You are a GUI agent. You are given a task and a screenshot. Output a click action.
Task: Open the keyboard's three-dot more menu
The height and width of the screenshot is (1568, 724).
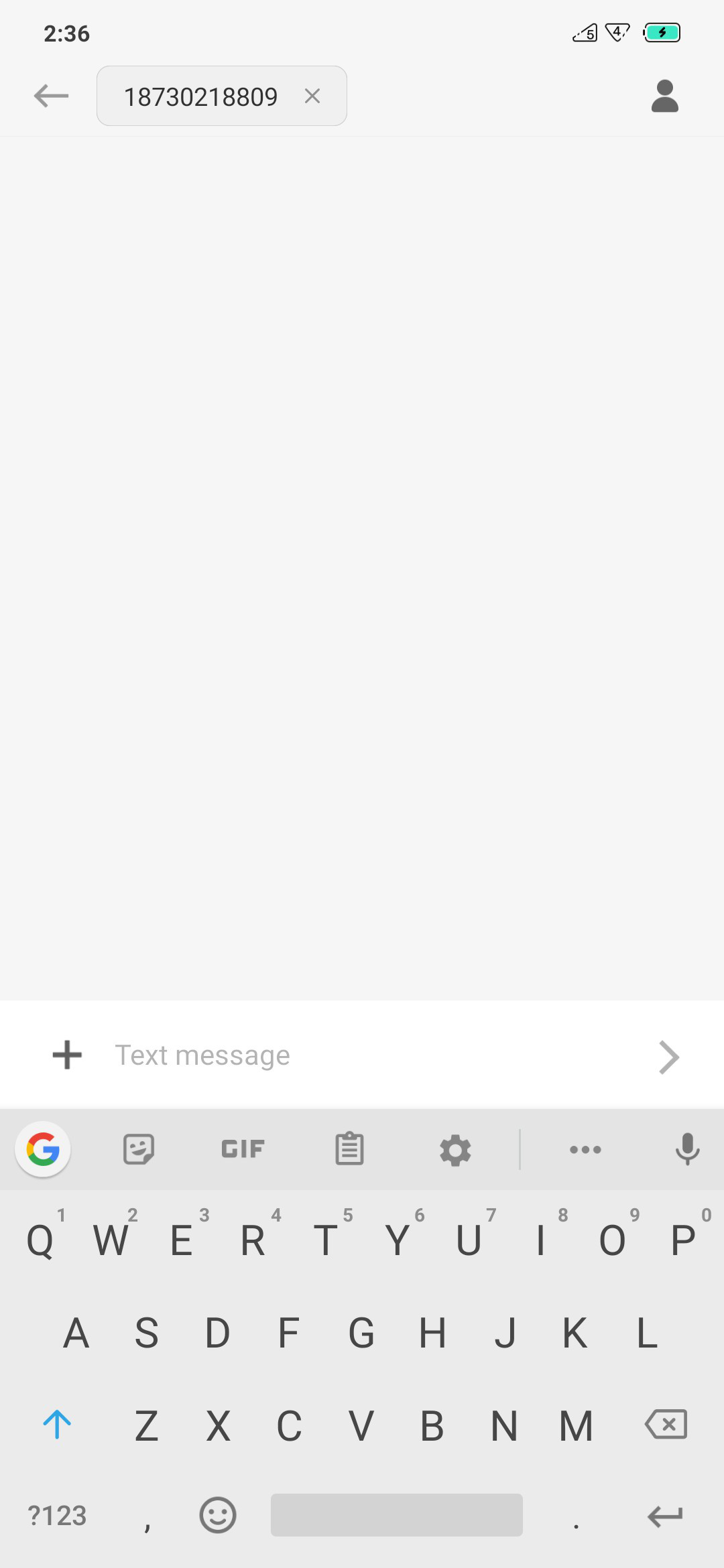(585, 1150)
